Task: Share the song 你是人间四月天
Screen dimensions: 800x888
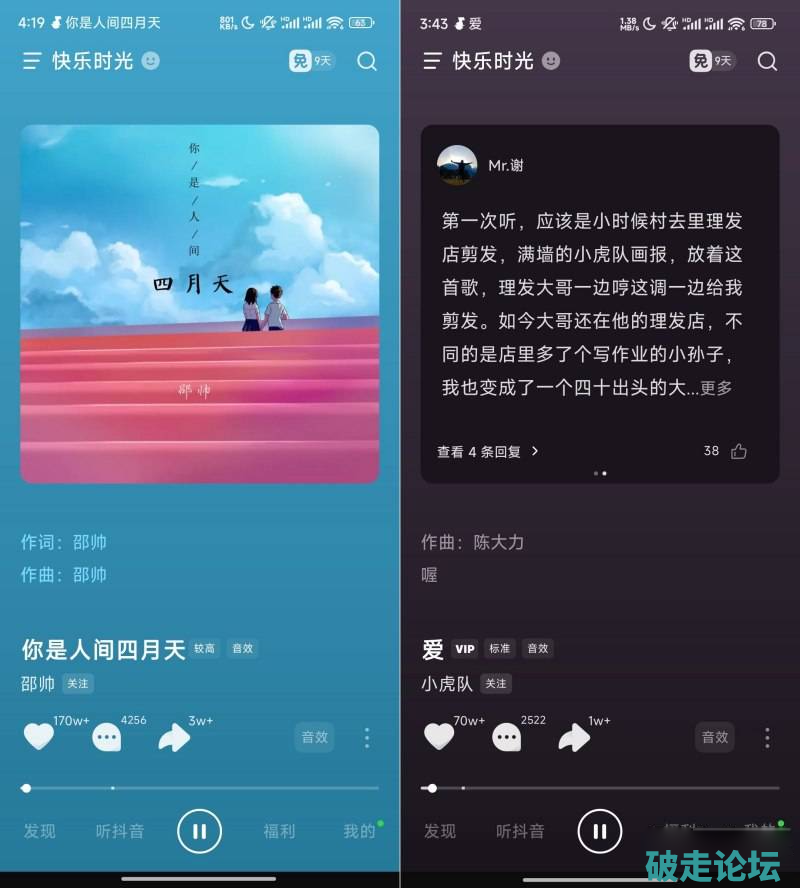Action: click(x=174, y=738)
